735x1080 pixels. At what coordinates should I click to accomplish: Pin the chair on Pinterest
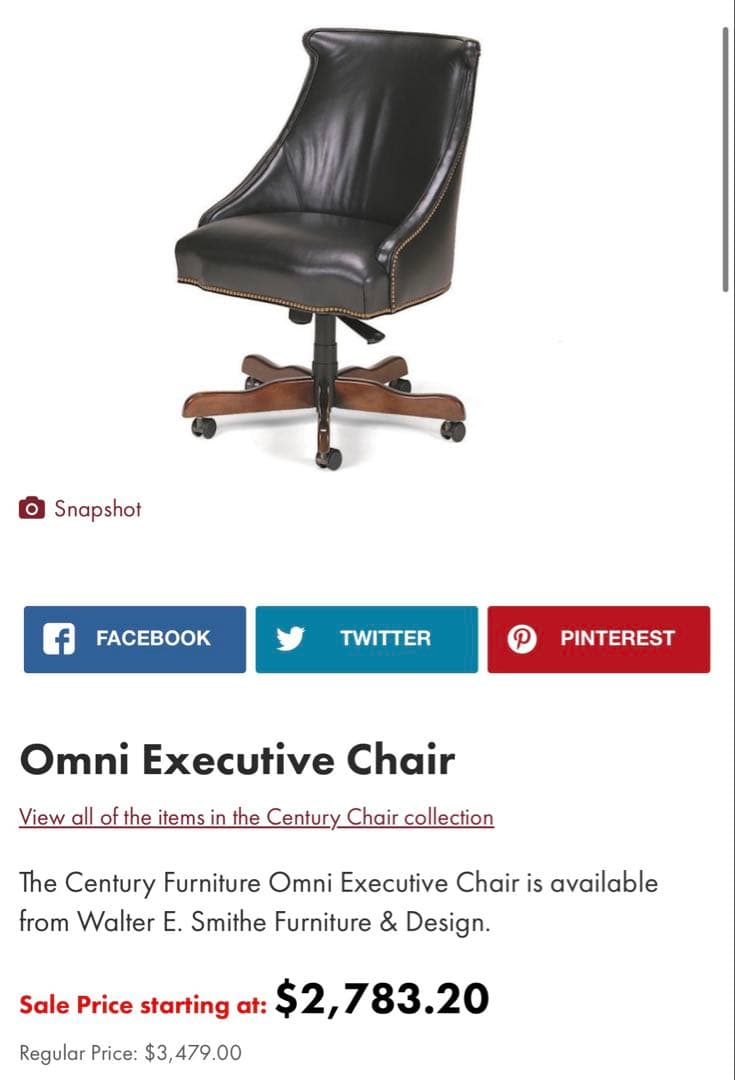(598, 639)
